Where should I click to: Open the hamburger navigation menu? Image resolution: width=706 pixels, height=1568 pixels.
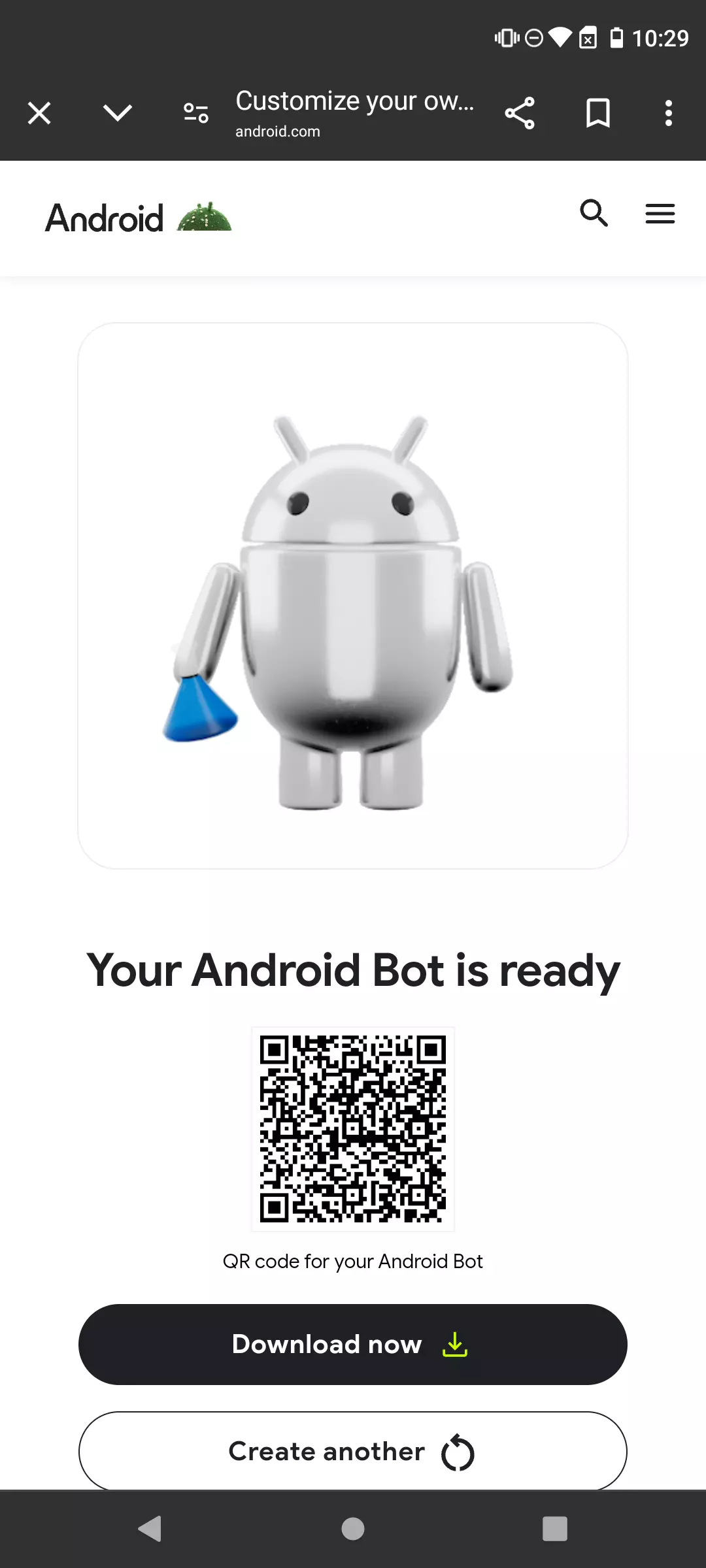[x=660, y=214]
